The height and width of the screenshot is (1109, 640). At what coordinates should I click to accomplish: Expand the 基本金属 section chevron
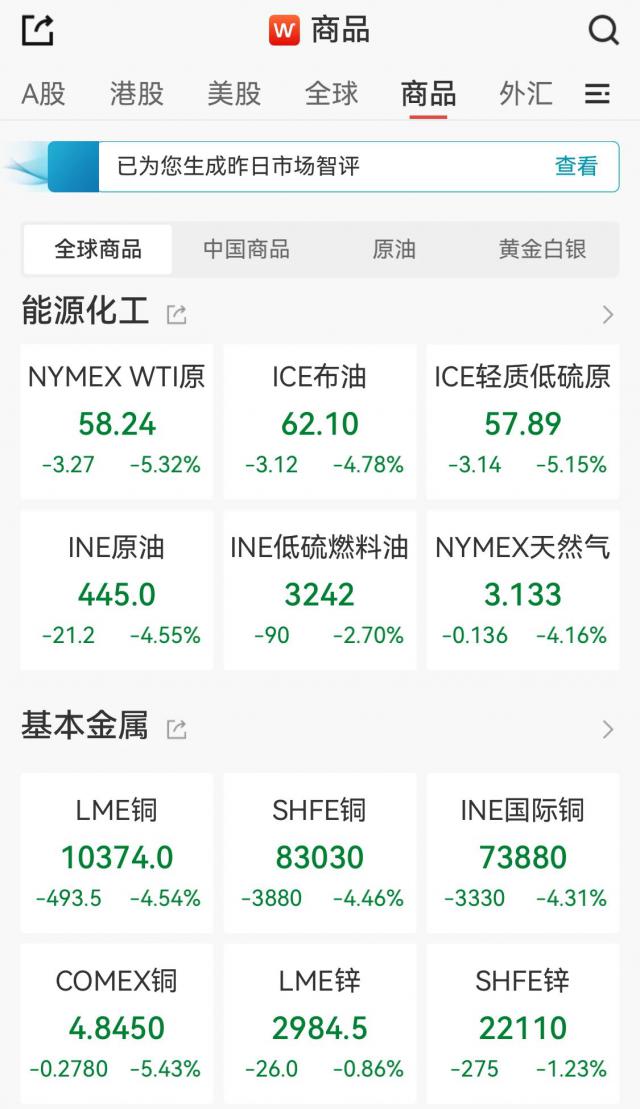tap(608, 729)
